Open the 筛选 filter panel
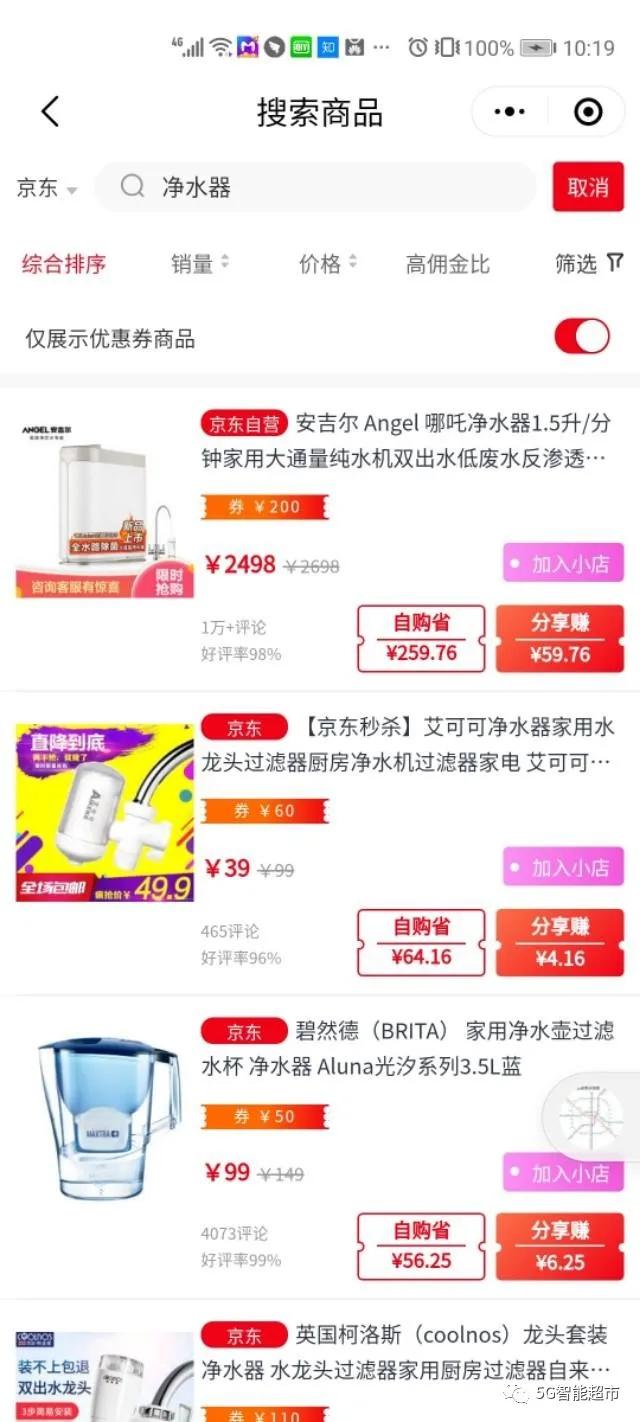This screenshot has height=1422, width=640. click(588, 264)
